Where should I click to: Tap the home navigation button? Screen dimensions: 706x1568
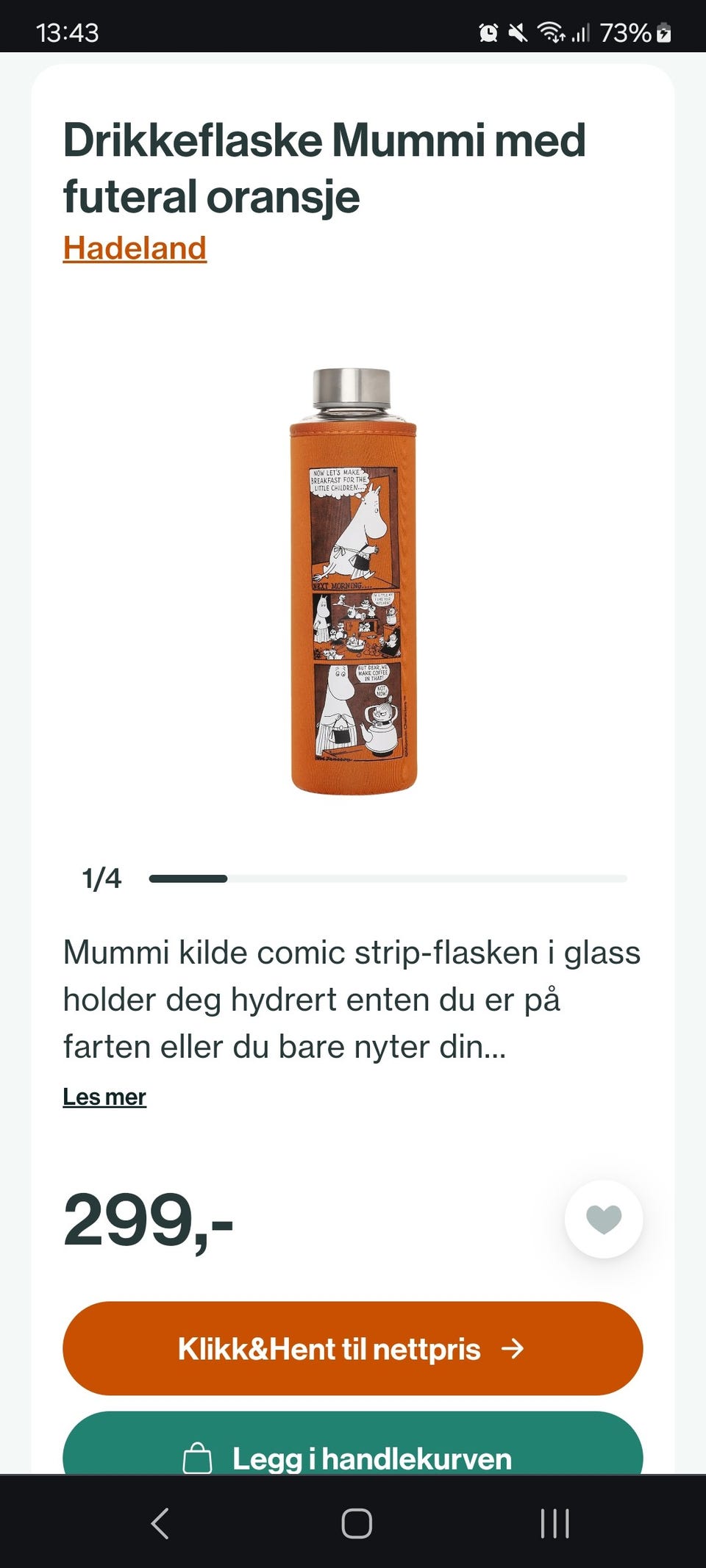354,1523
